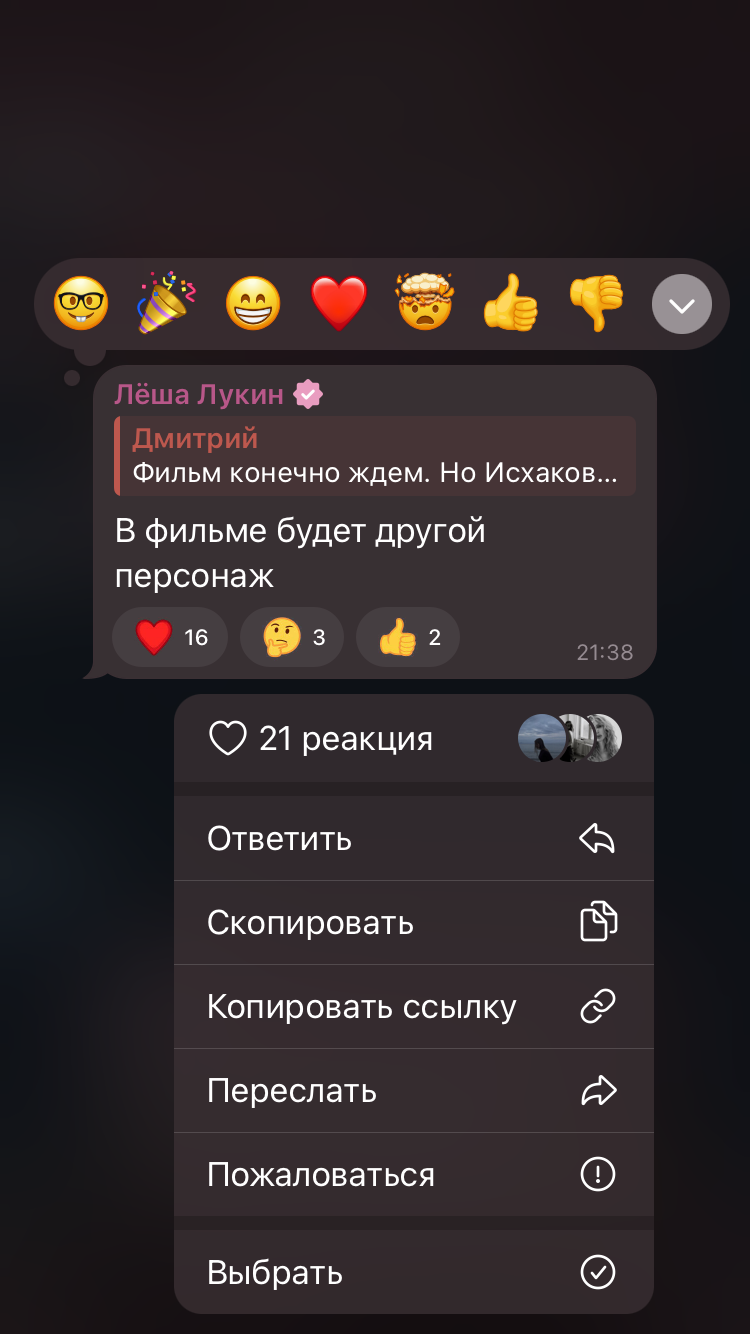The image size is (750, 1334).
Task: Open the quoted message from Дмитрий
Action: click(x=375, y=456)
